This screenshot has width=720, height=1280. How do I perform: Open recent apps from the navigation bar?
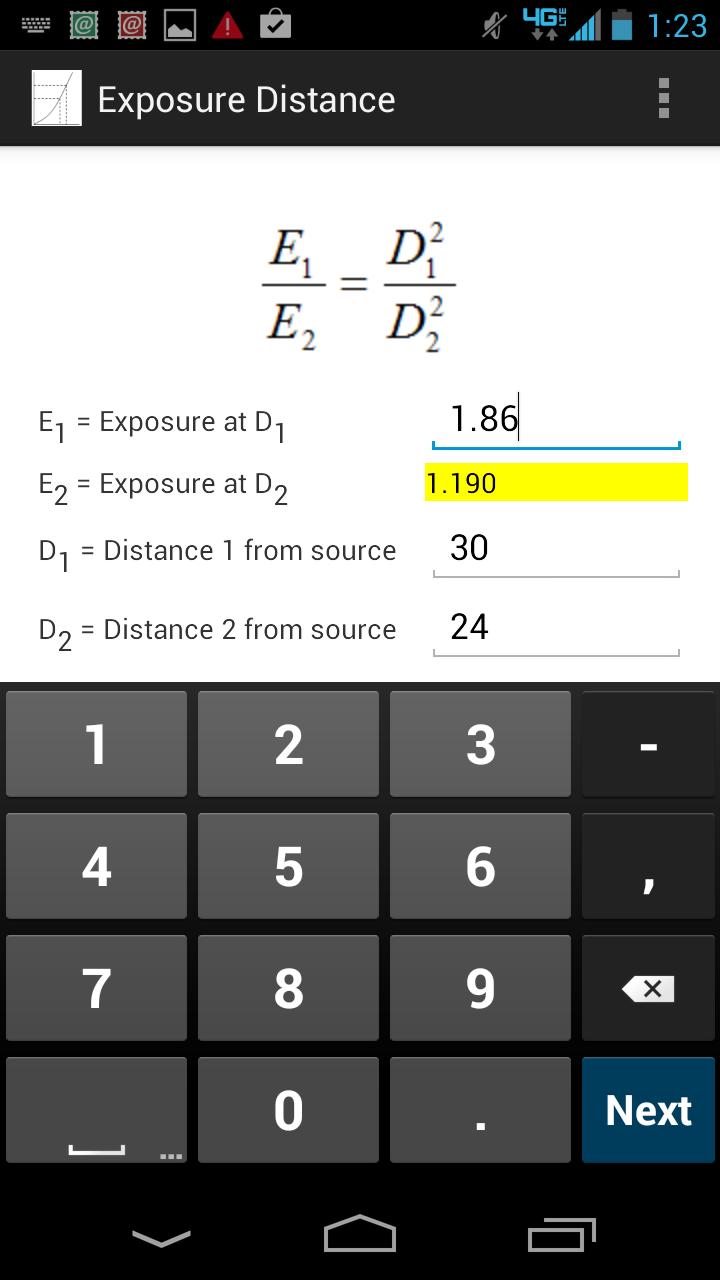pos(560,1236)
